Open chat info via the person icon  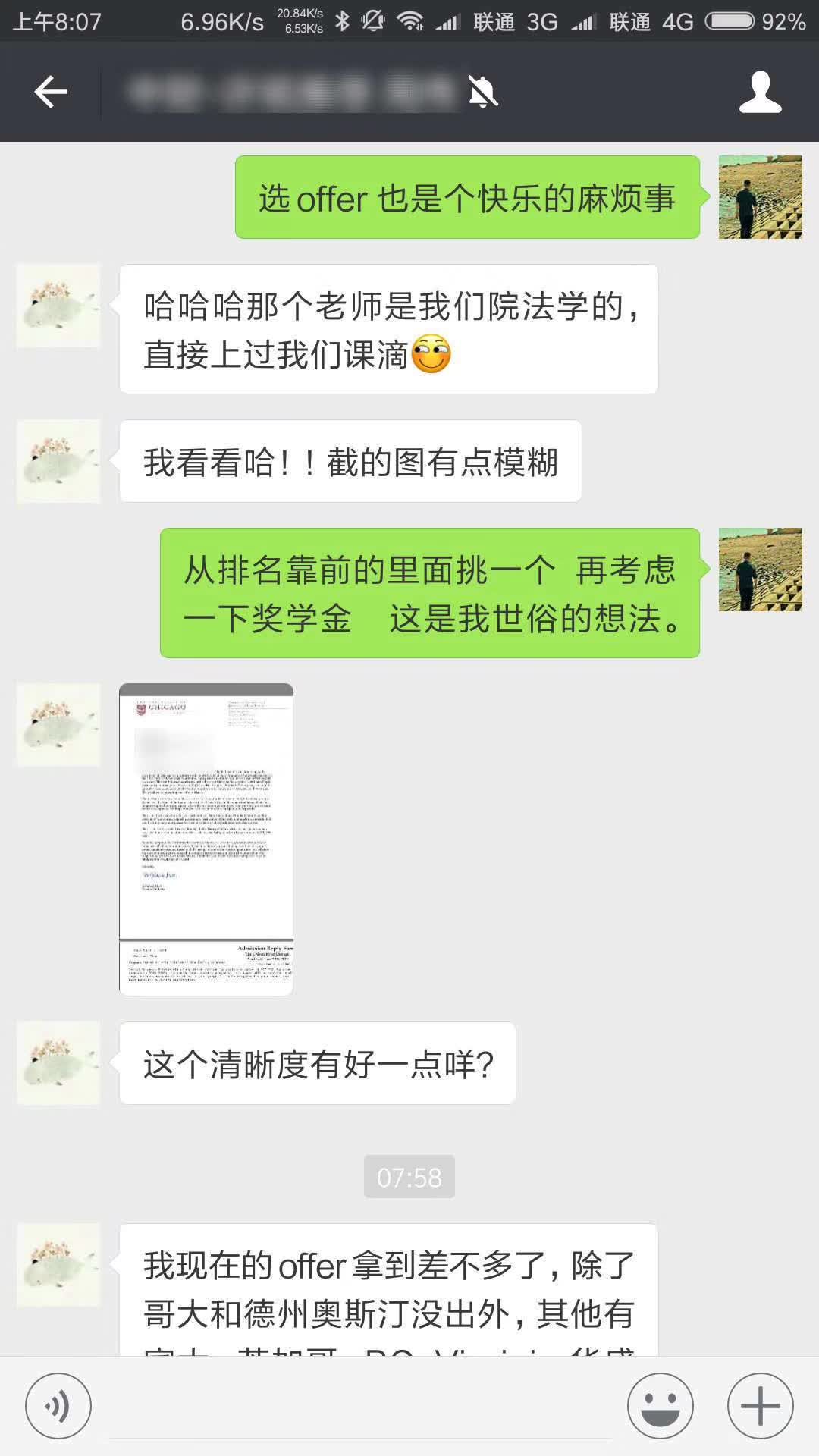pyautogui.click(x=760, y=93)
